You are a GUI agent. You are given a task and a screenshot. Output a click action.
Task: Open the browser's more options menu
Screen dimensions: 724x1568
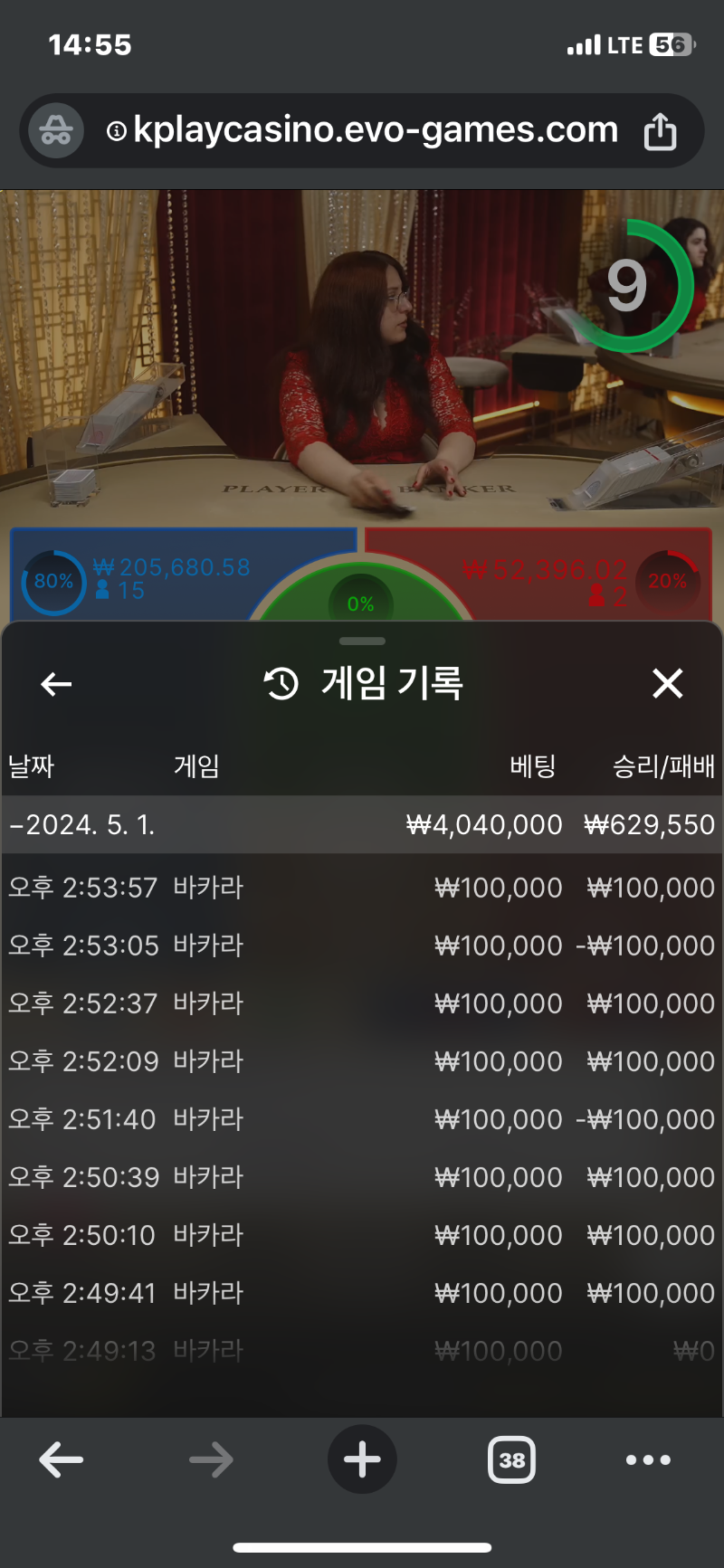coord(648,1459)
